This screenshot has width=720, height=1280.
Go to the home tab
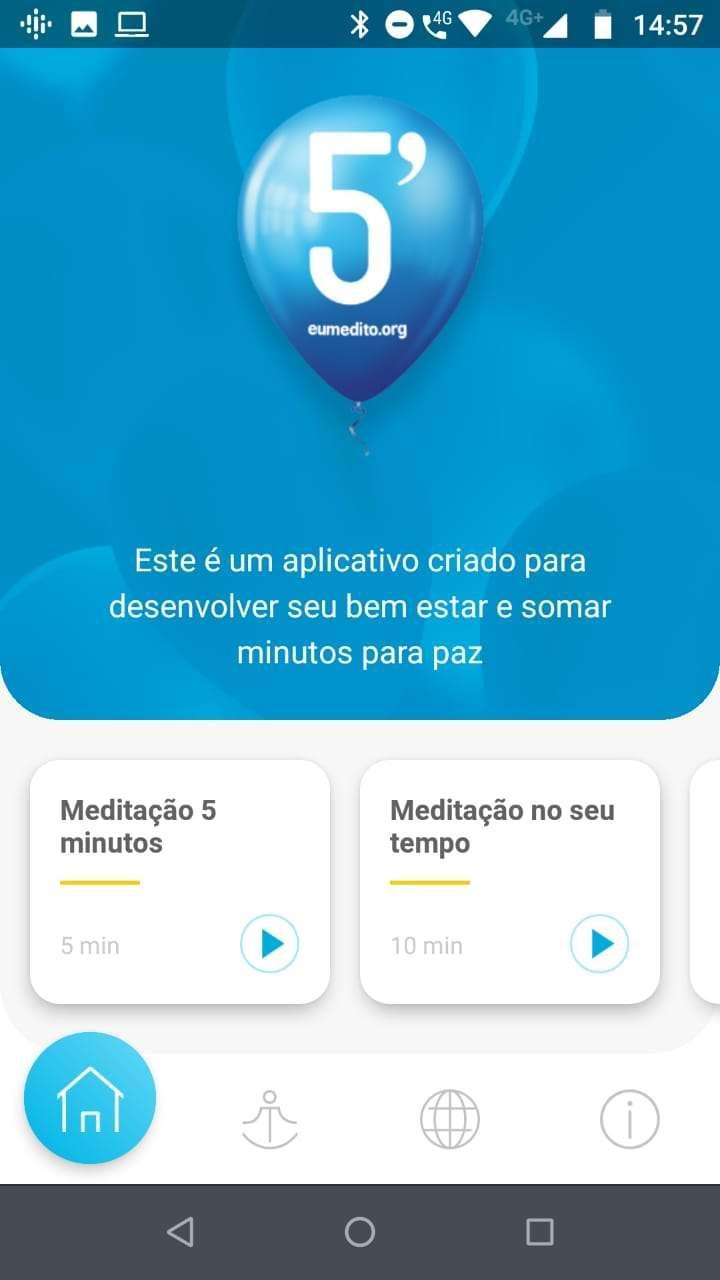90,1098
